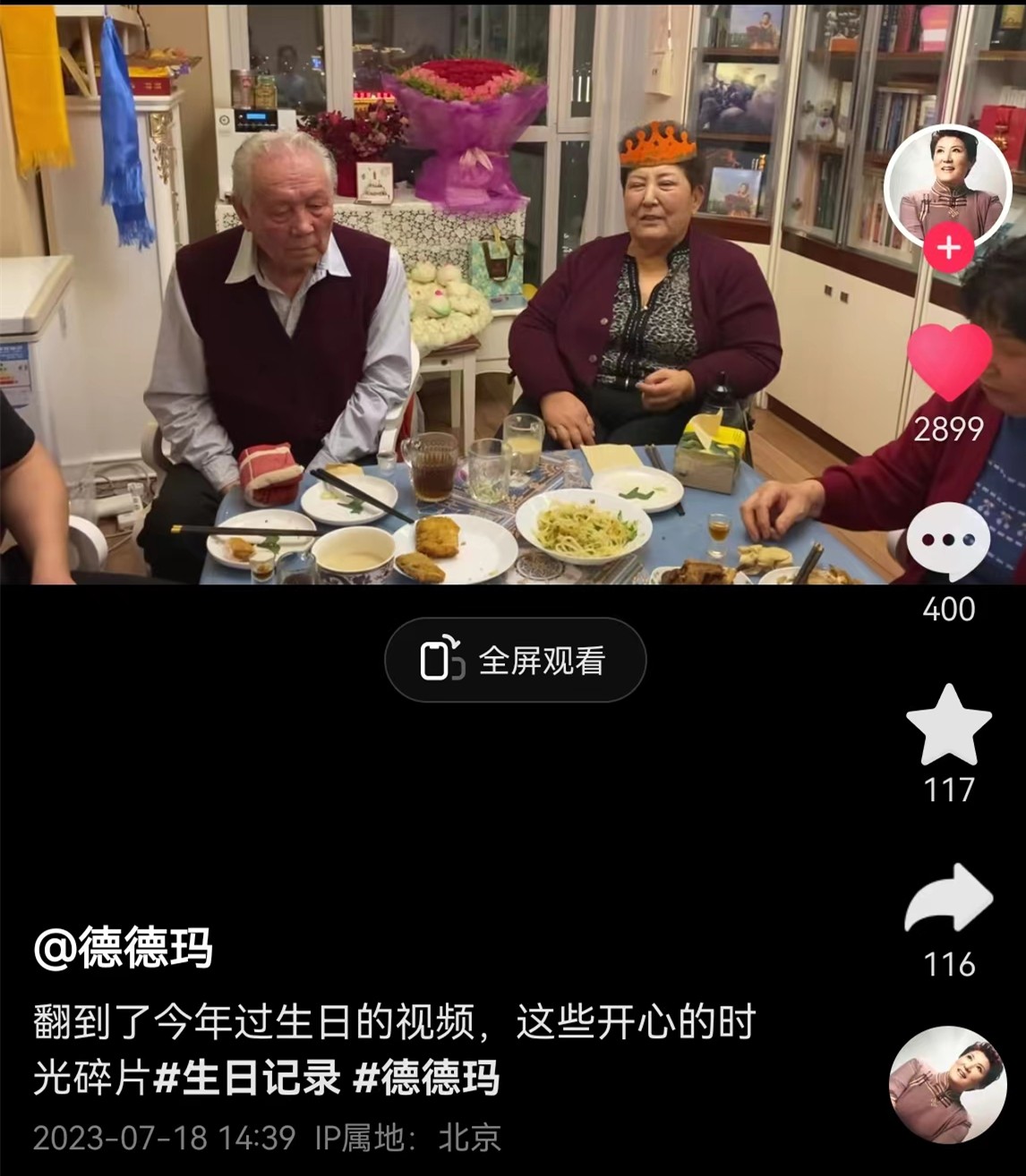Screen dimensions: 1026x1176
Task: Like this video with the heart icon
Action: pyautogui.click(x=949, y=362)
